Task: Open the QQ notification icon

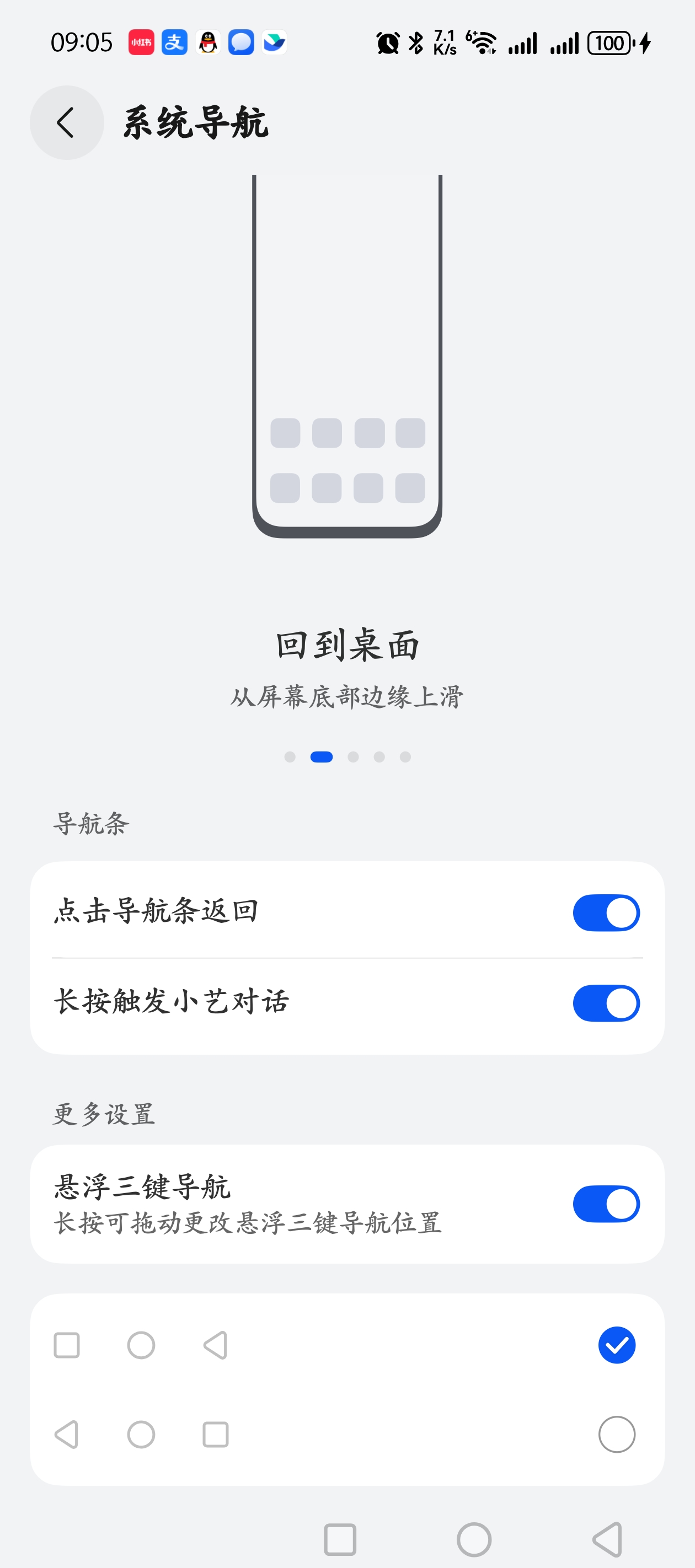Action: [208, 41]
